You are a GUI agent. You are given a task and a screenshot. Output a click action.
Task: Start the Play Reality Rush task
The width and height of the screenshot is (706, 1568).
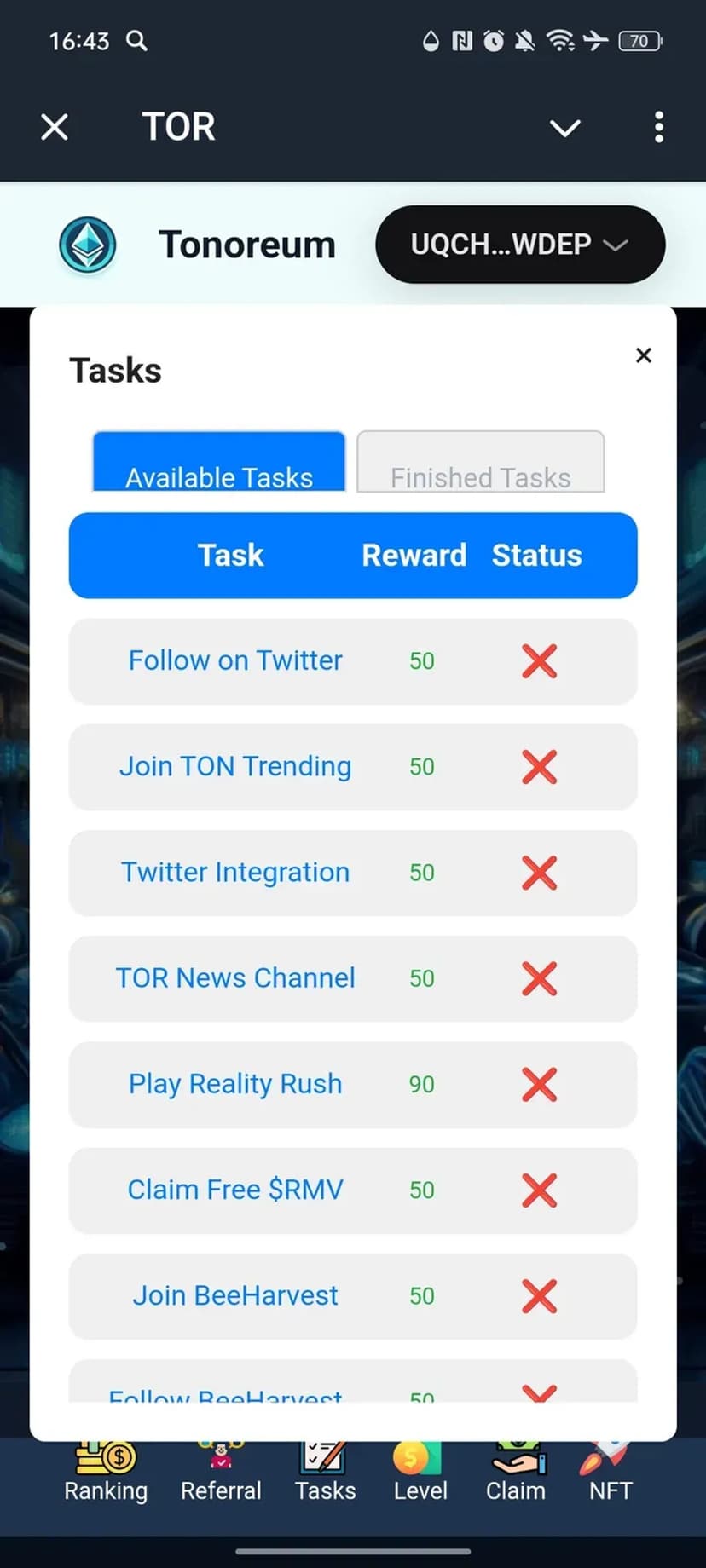pos(235,1084)
